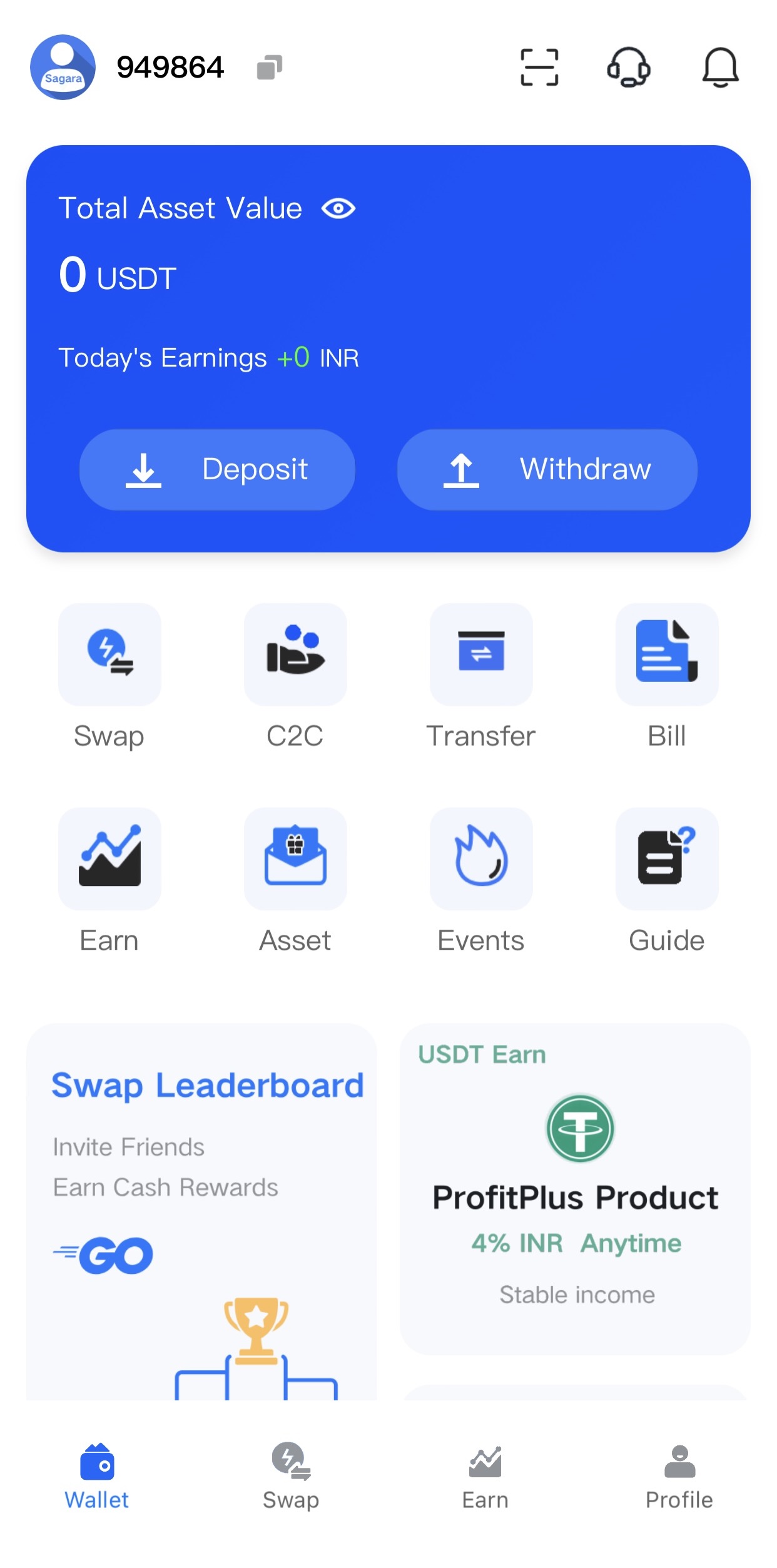
Task: Hide the total asset value
Action: [338, 208]
